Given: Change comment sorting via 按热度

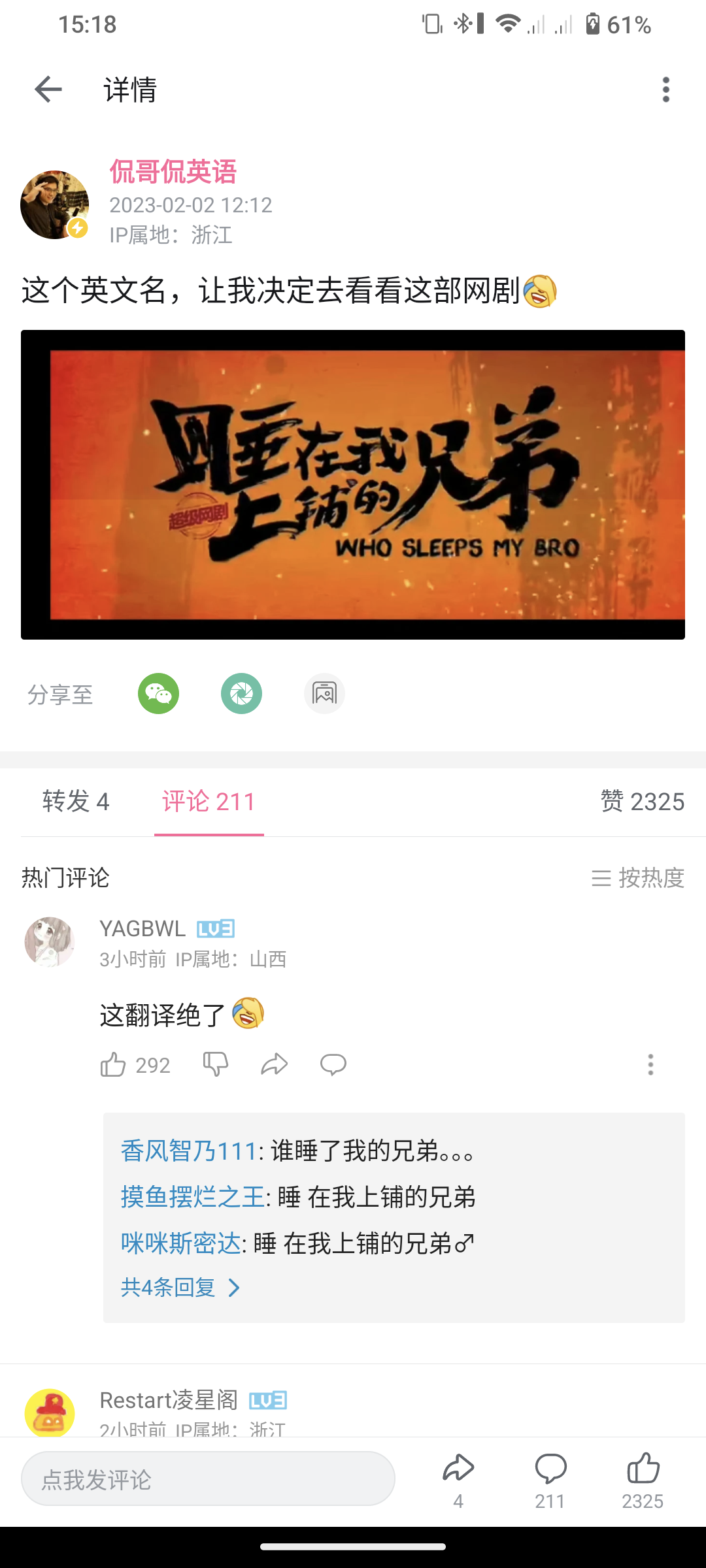Looking at the screenshot, I should tap(638, 877).
